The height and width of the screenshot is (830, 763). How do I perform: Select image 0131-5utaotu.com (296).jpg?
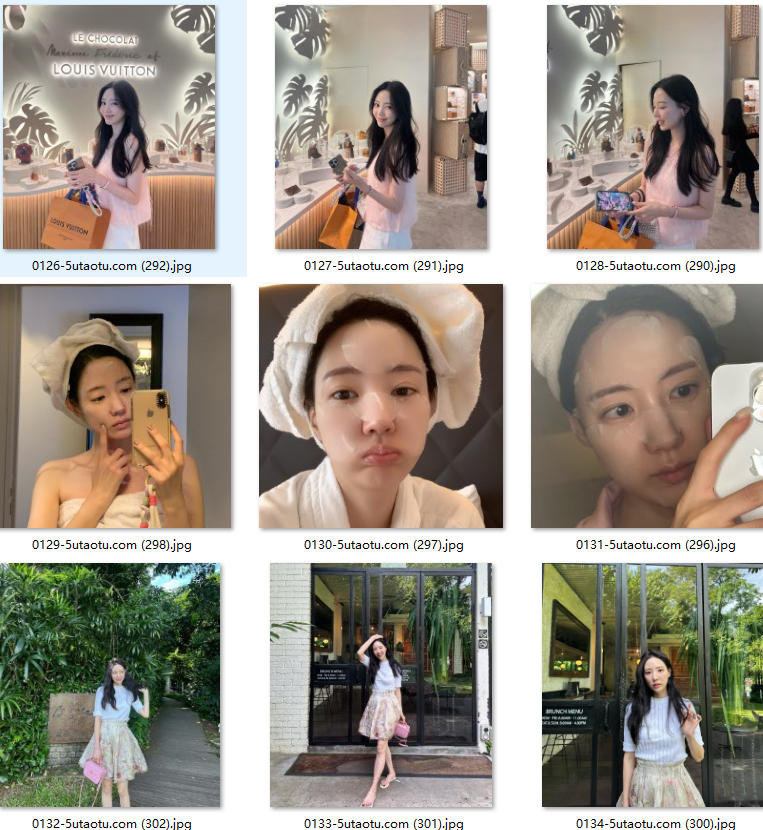point(647,406)
